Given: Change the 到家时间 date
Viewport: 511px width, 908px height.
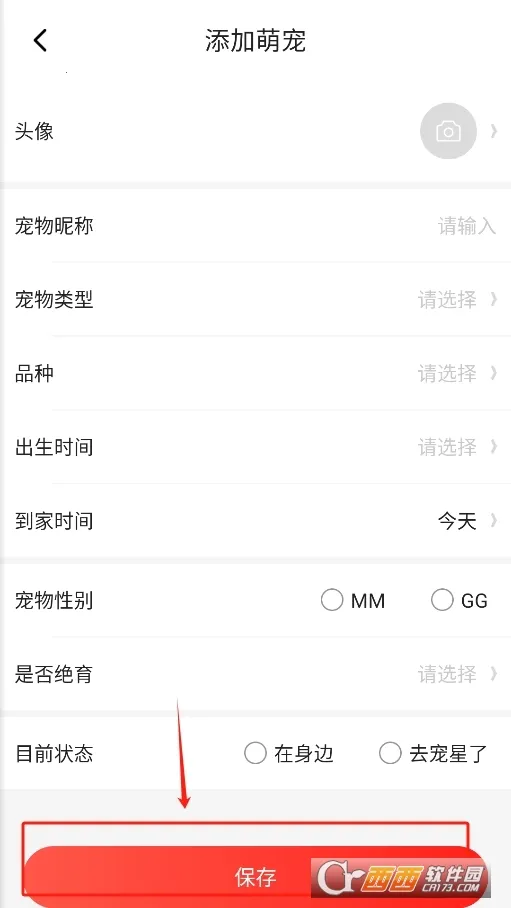Looking at the screenshot, I should click(x=256, y=521).
